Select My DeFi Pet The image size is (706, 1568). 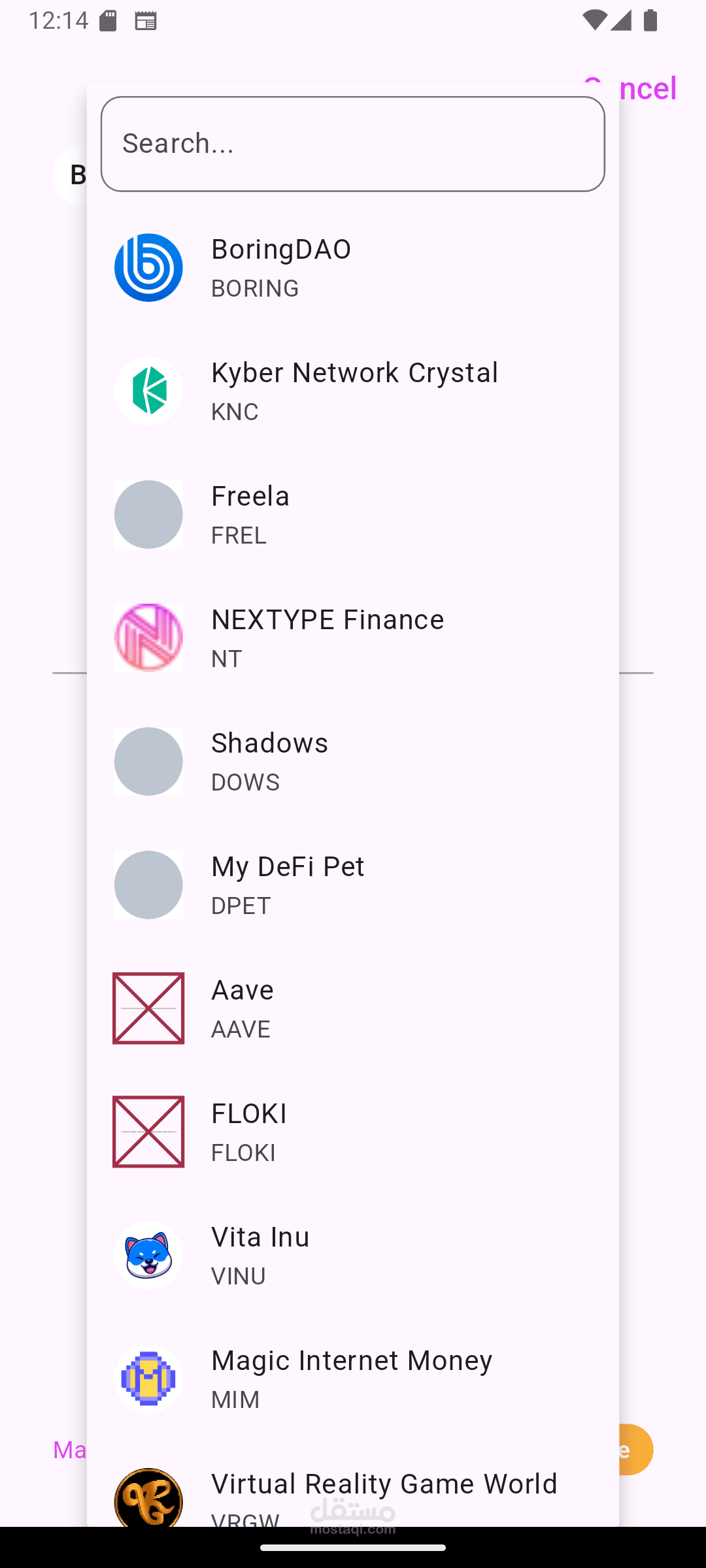click(x=353, y=885)
